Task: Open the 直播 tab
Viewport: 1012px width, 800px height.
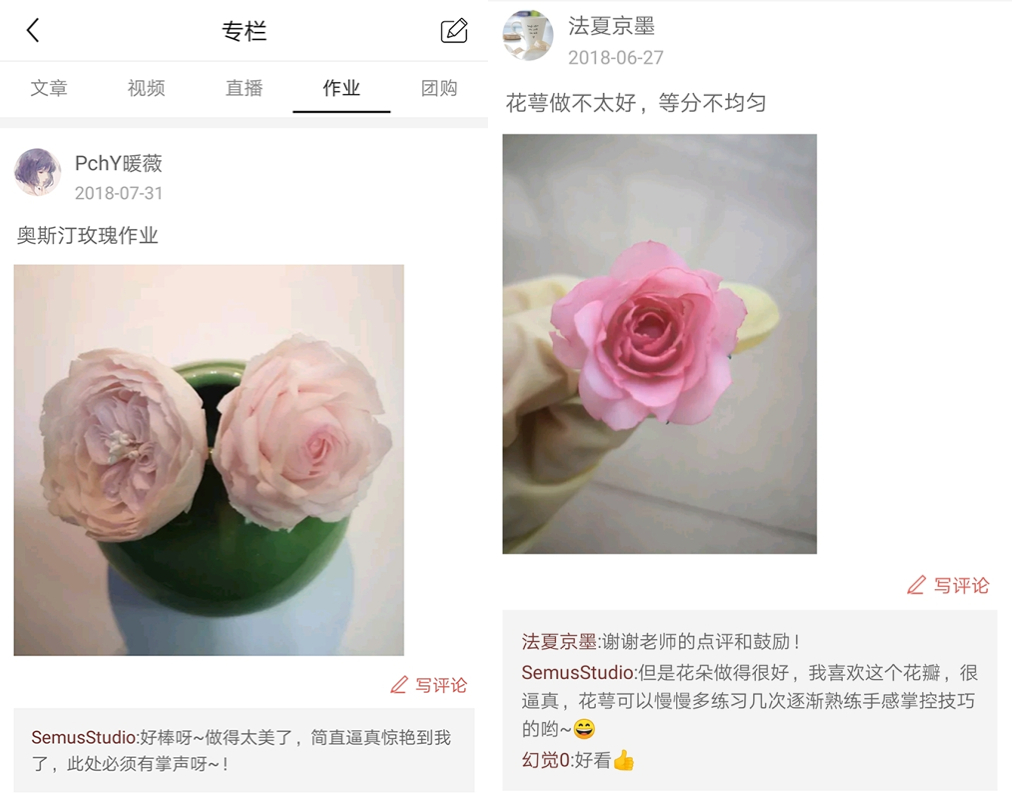Action: [x=244, y=88]
